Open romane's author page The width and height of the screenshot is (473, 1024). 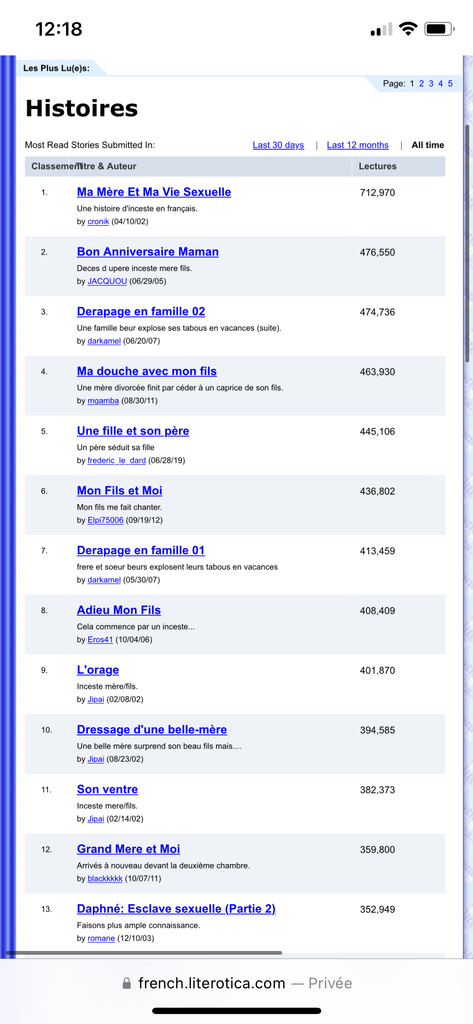101,938
